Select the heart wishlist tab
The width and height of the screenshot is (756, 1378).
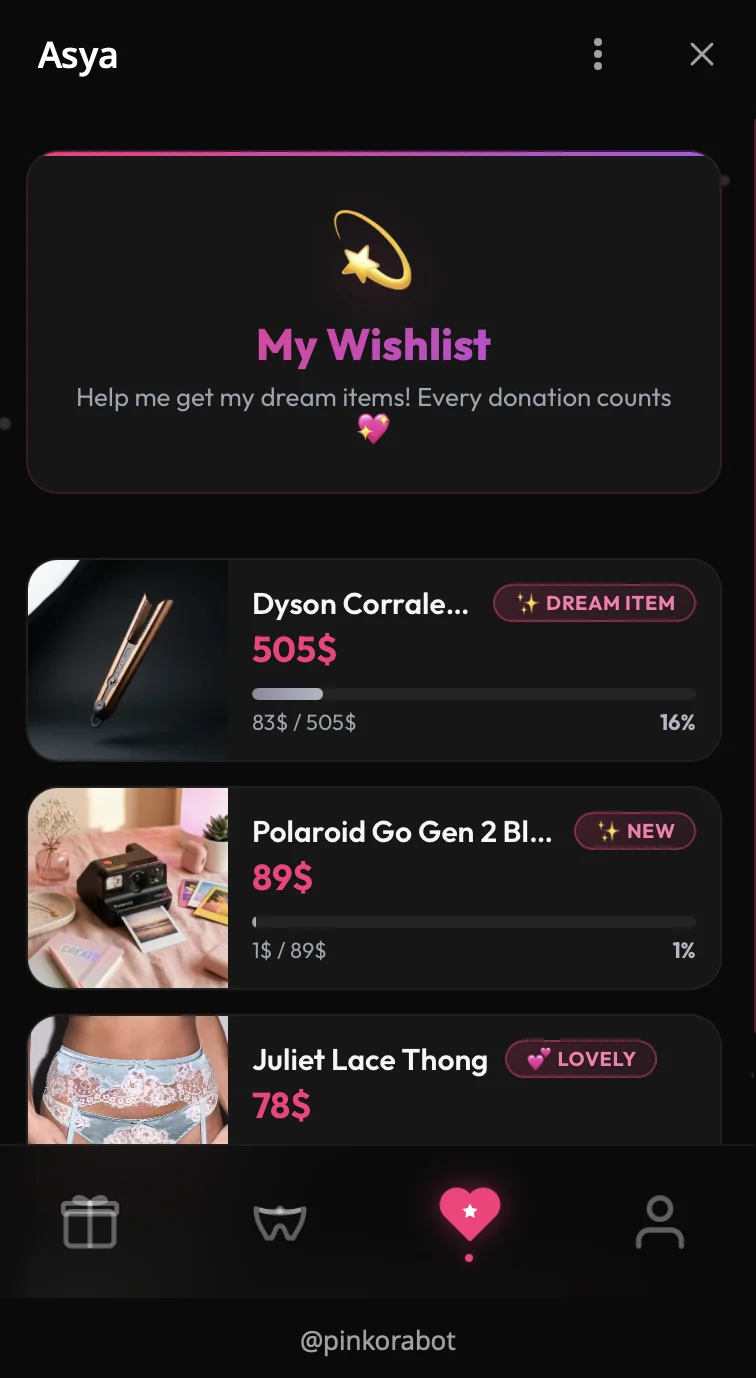coord(469,1214)
